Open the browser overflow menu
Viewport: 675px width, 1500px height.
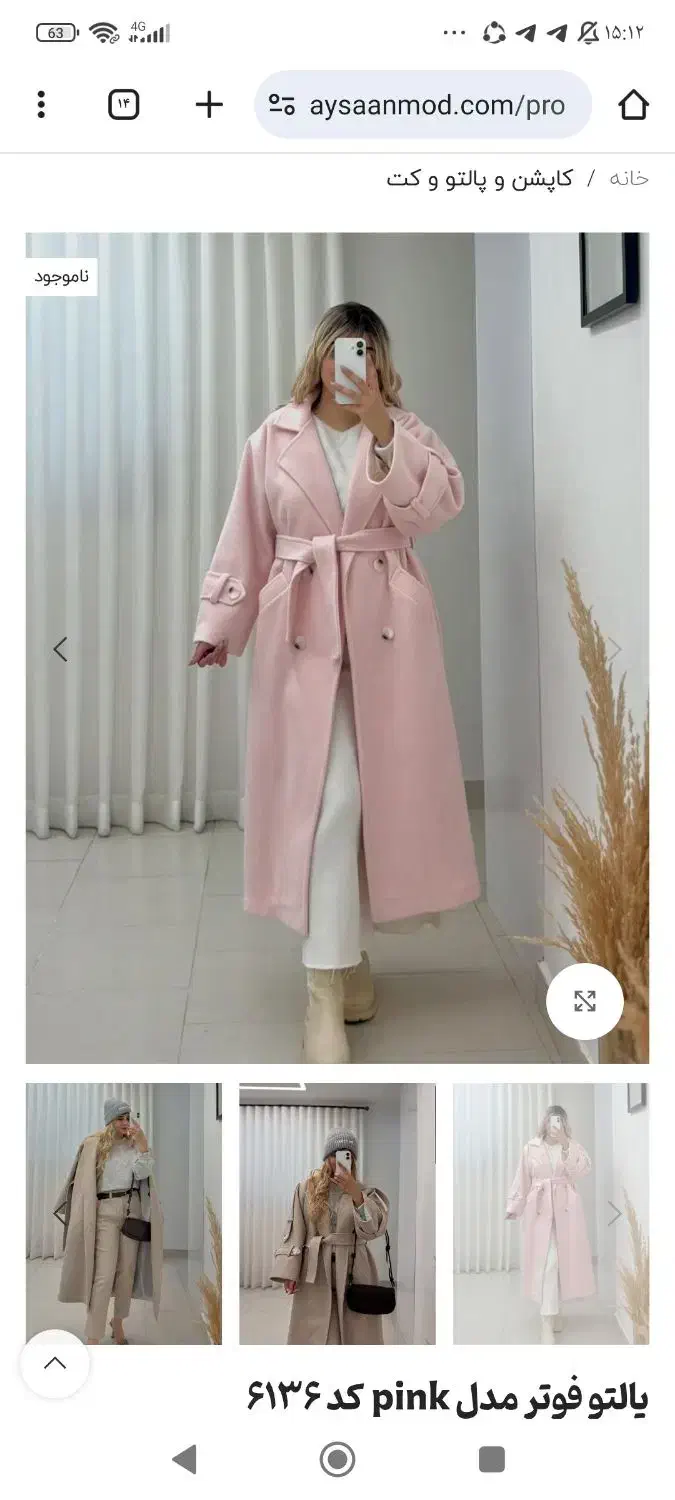click(x=41, y=104)
